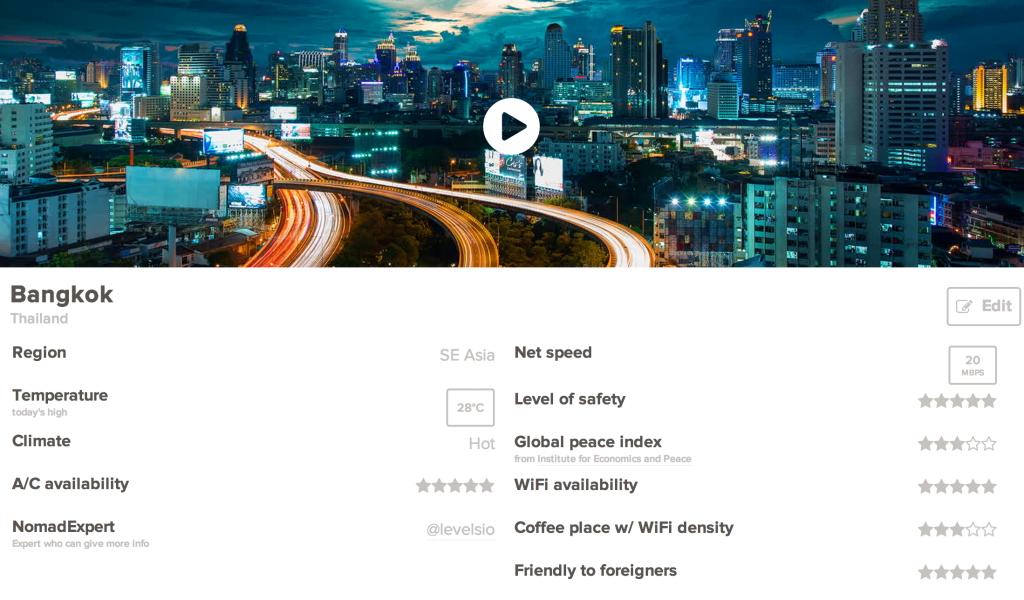Screen dimensions: 1024x600
Task: Tap the Edit button for Bangkok
Action: point(984,306)
